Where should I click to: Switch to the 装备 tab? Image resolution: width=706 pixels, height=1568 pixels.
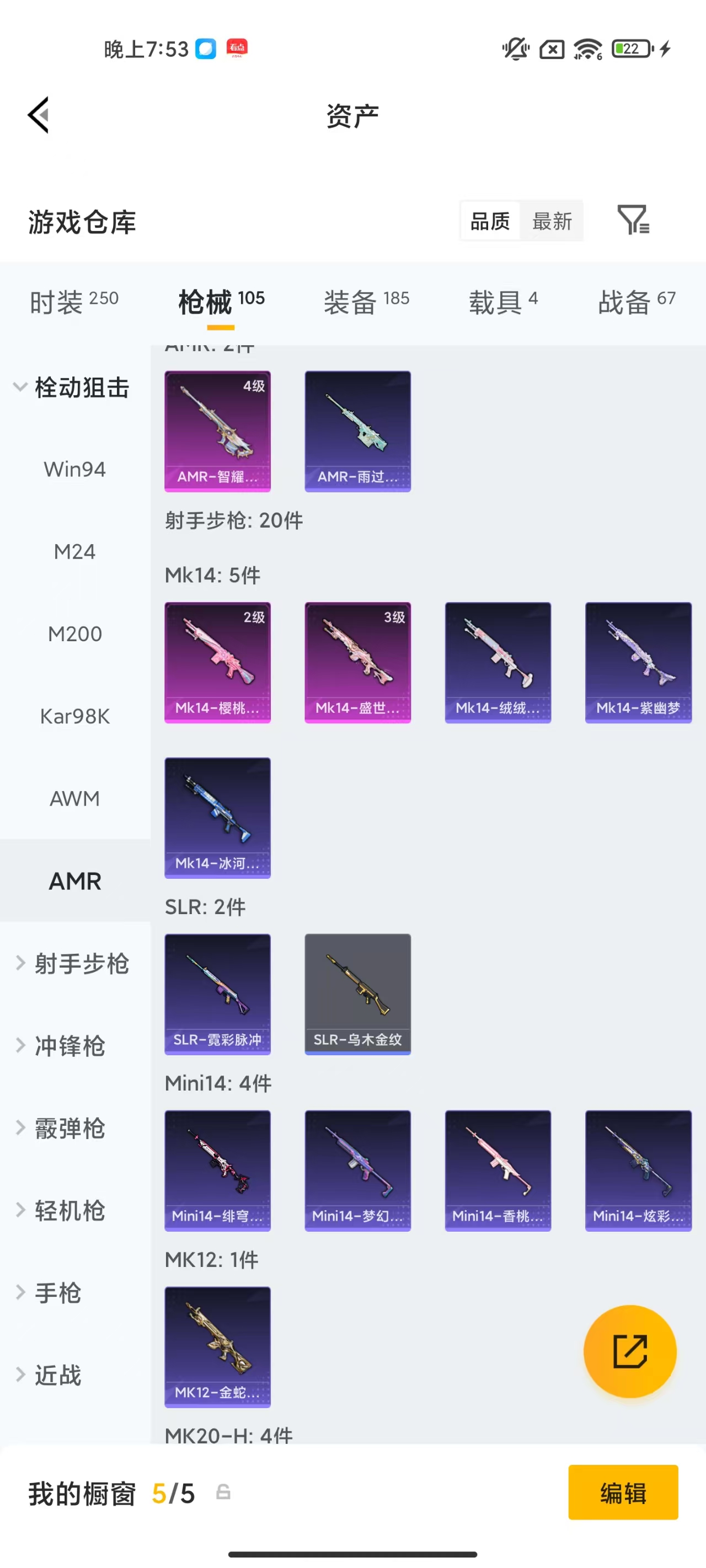[x=366, y=301]
